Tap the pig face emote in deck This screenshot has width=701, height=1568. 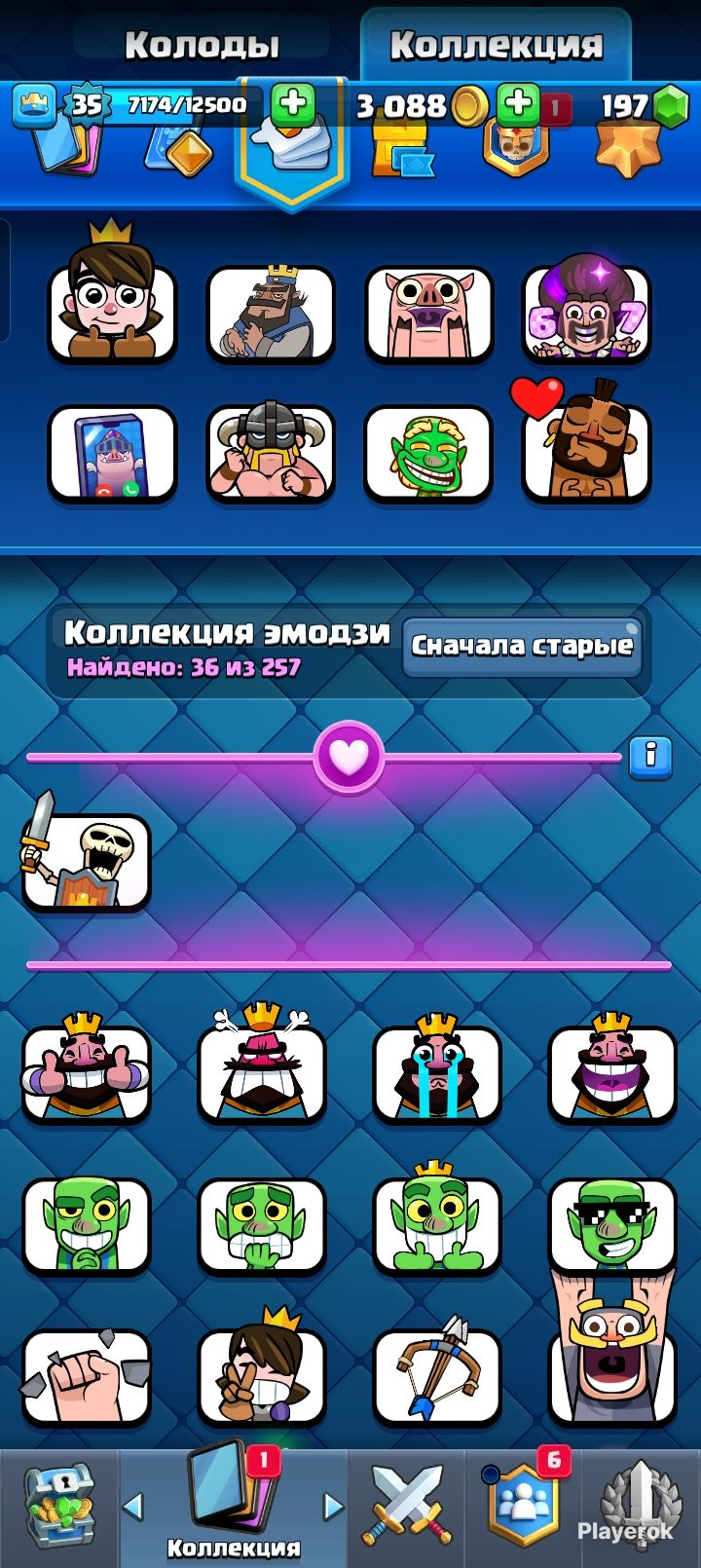(x=428, y=314)
